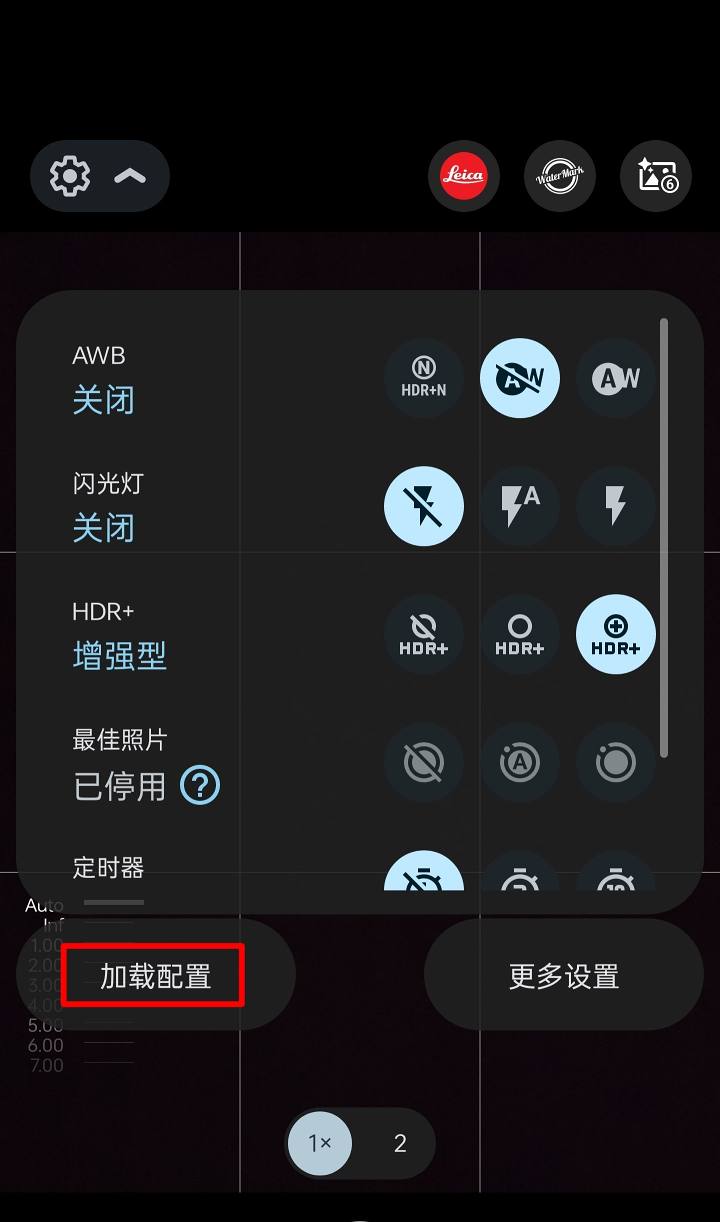Switch to lens 2
The image size is (720, 1222).
pos(400,1143)
